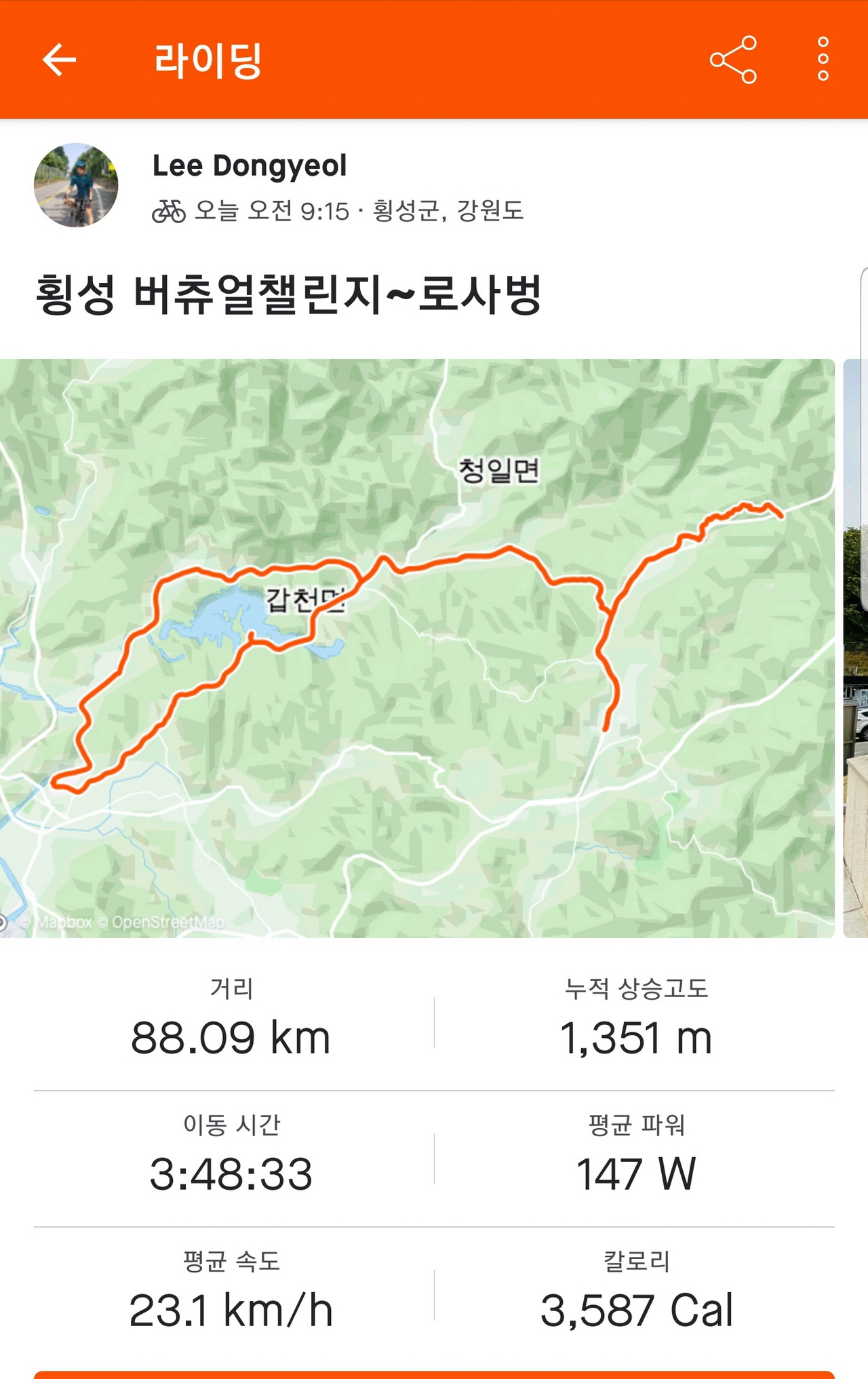Viewport: 868px width, 1379px height.
Task: Share this ride activity
Action: pyautogui.click(x=733, y=60)
